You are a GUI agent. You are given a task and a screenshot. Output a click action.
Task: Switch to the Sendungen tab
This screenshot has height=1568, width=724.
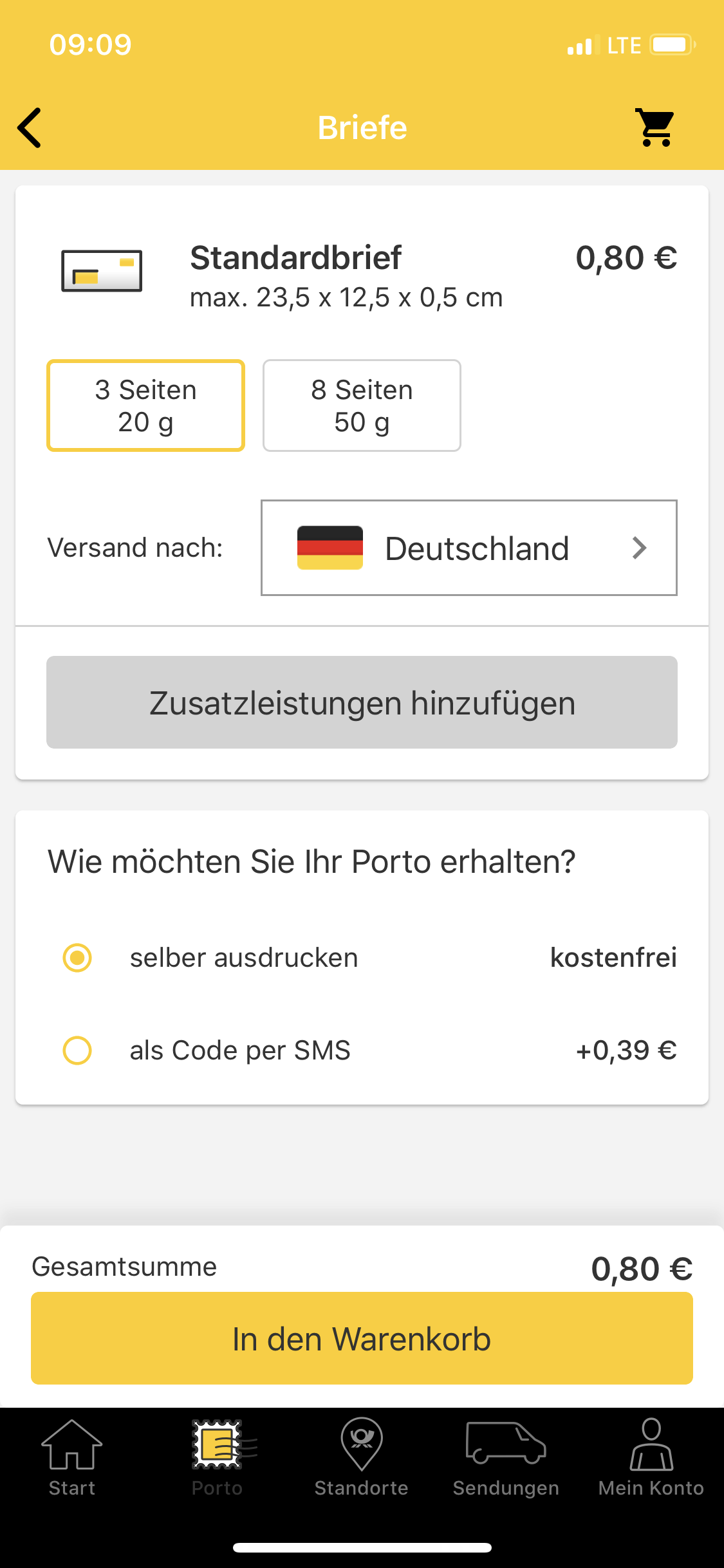click(506, 1457)
